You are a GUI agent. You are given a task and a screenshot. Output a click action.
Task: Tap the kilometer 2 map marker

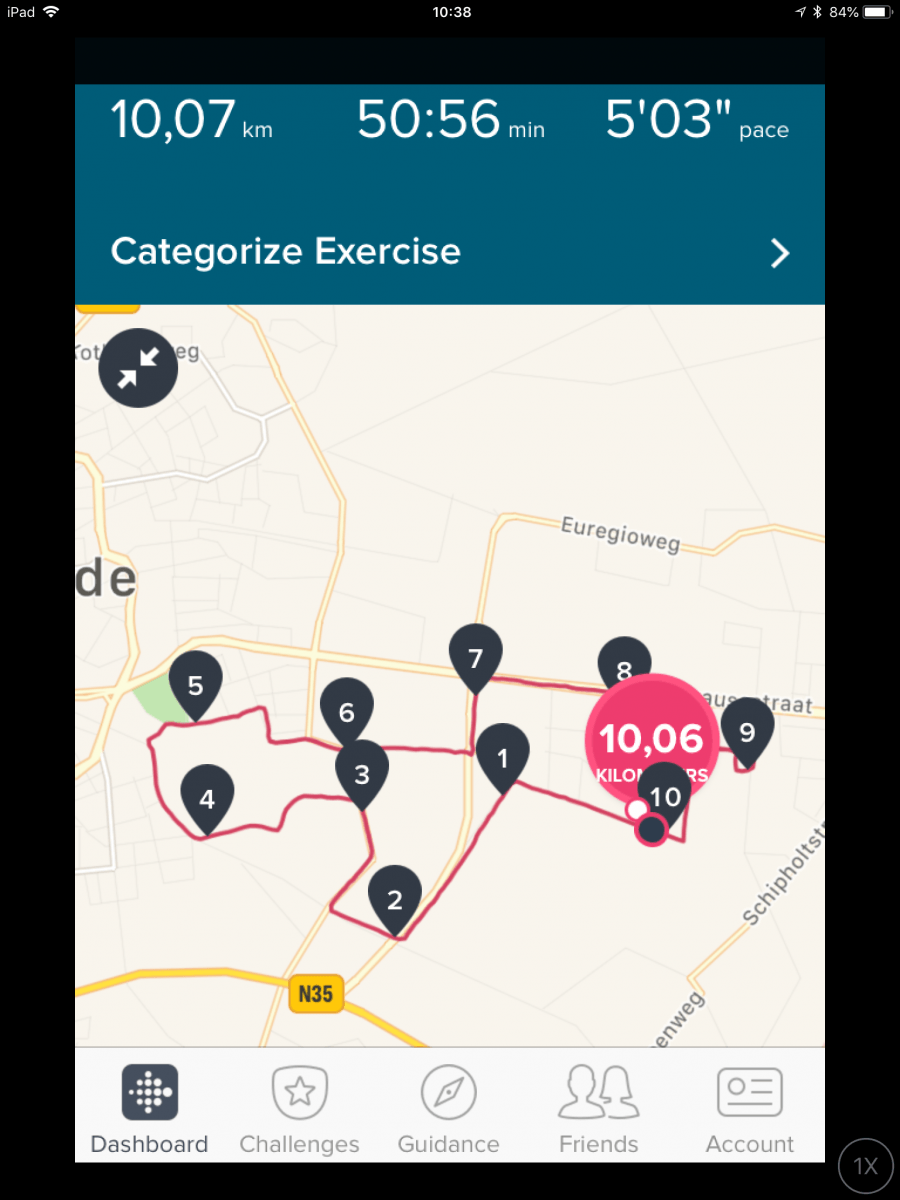click(x=395, y=897)
